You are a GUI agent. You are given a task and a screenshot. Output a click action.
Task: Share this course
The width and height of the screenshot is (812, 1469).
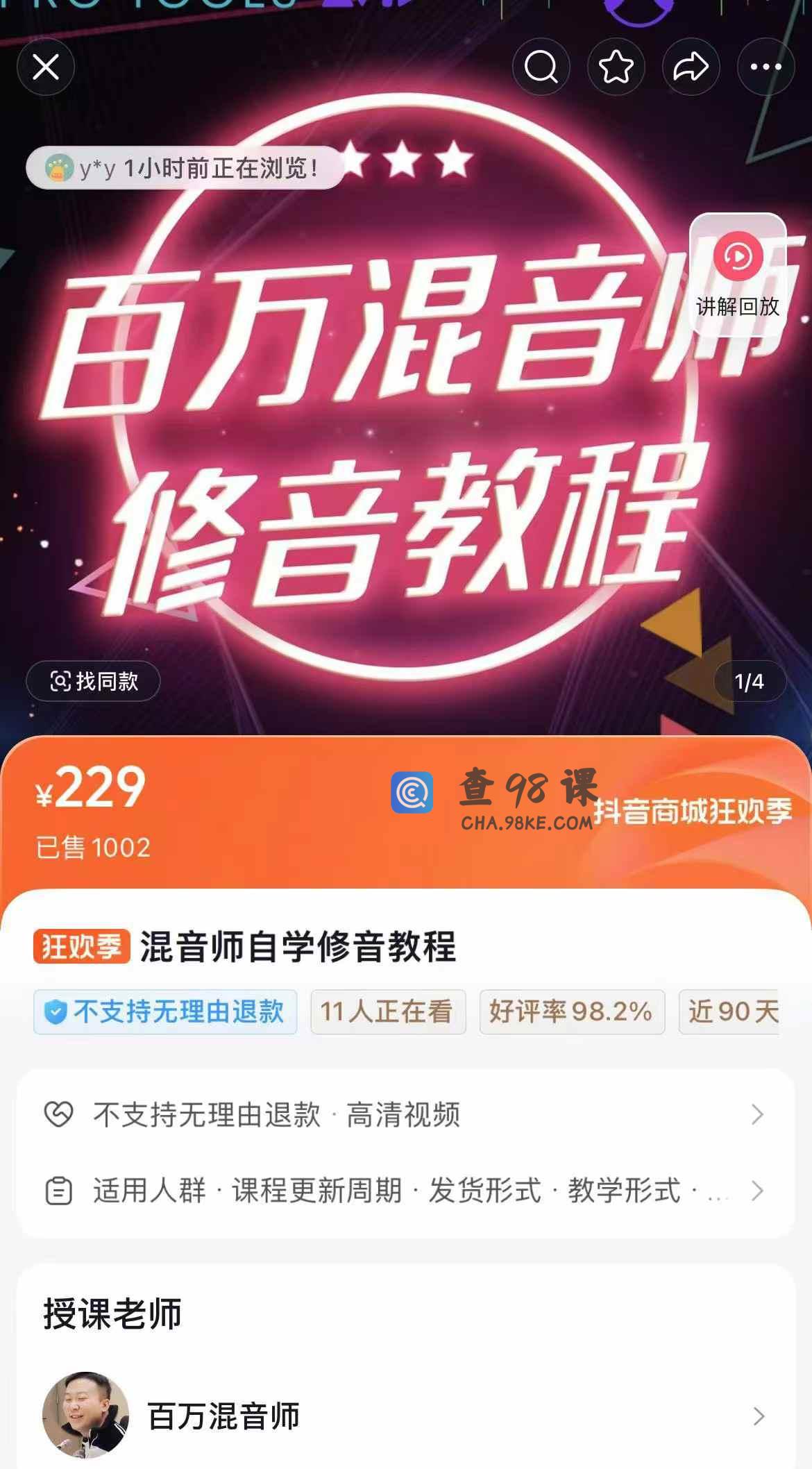pos(691,67)
